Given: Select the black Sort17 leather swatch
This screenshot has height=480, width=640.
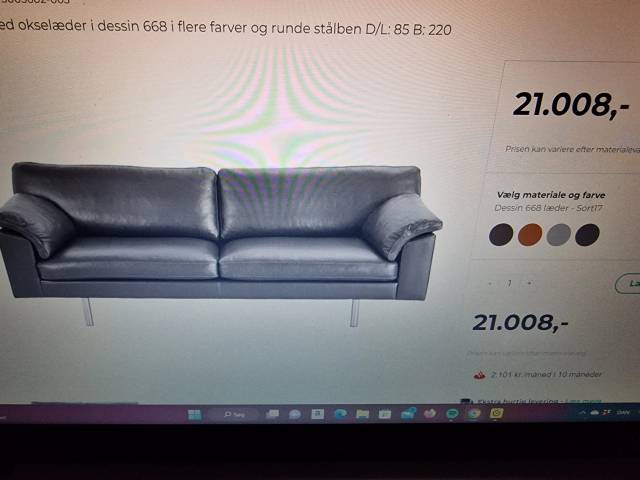Looking at the screenshot, I should coord(588,235).
